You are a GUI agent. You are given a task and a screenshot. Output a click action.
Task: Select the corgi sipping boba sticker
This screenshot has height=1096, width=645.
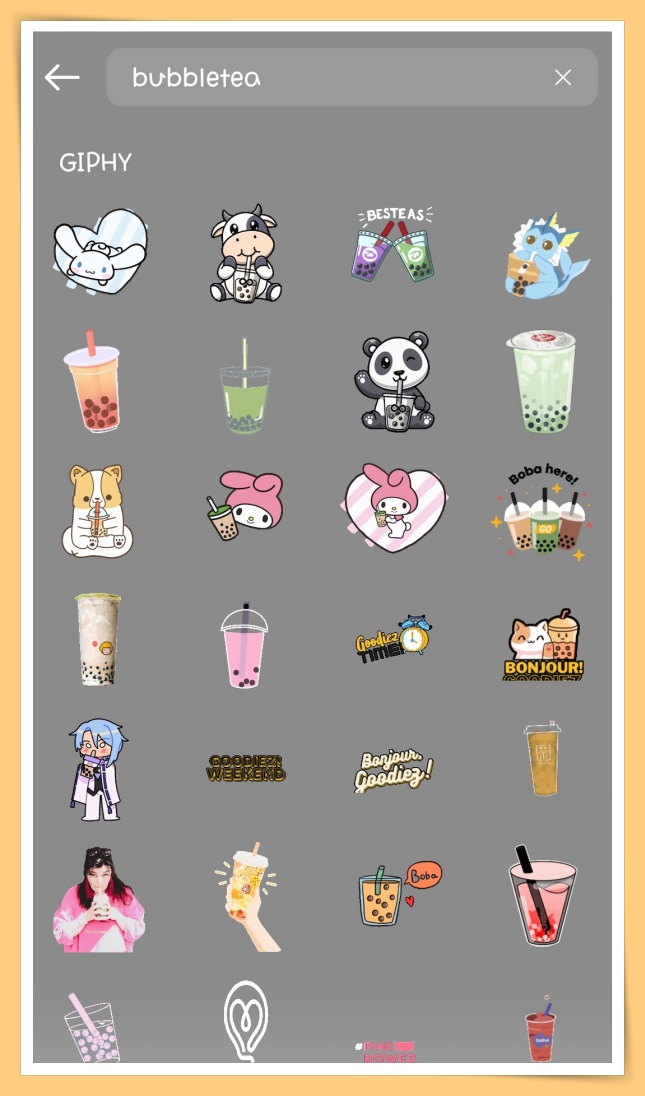[97, 511]
